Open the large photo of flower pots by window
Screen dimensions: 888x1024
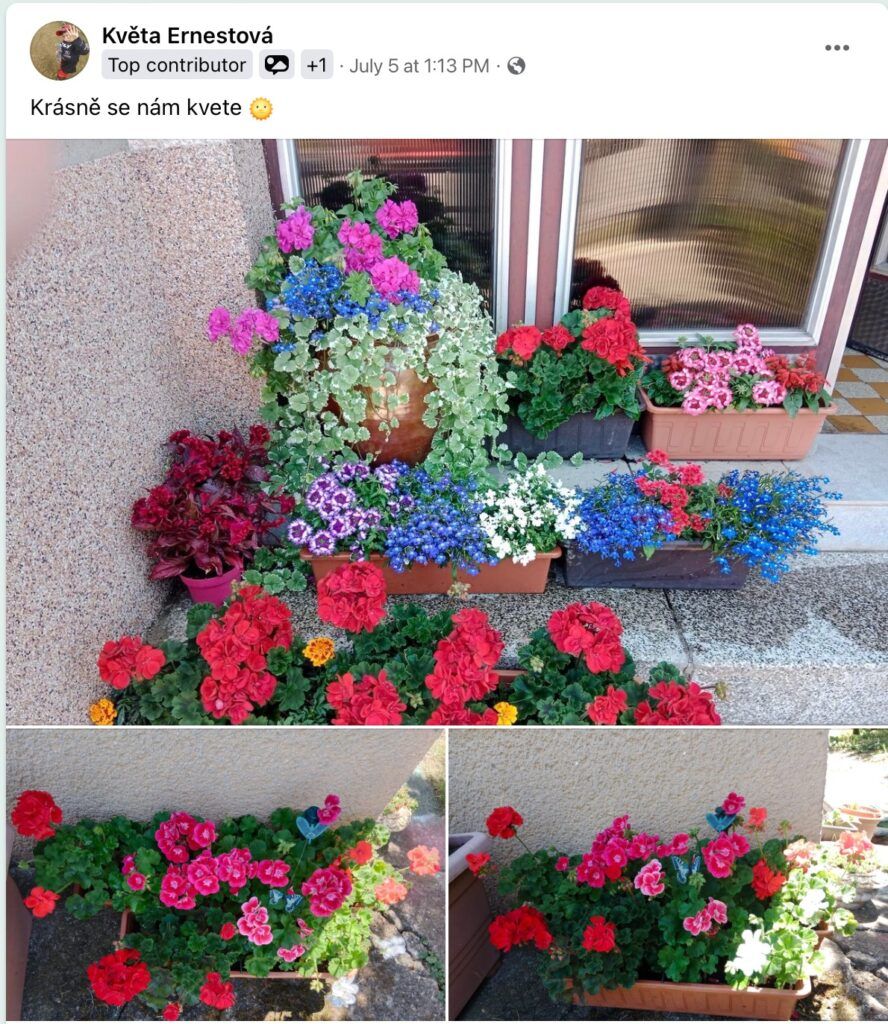click(x=446, y=431)
